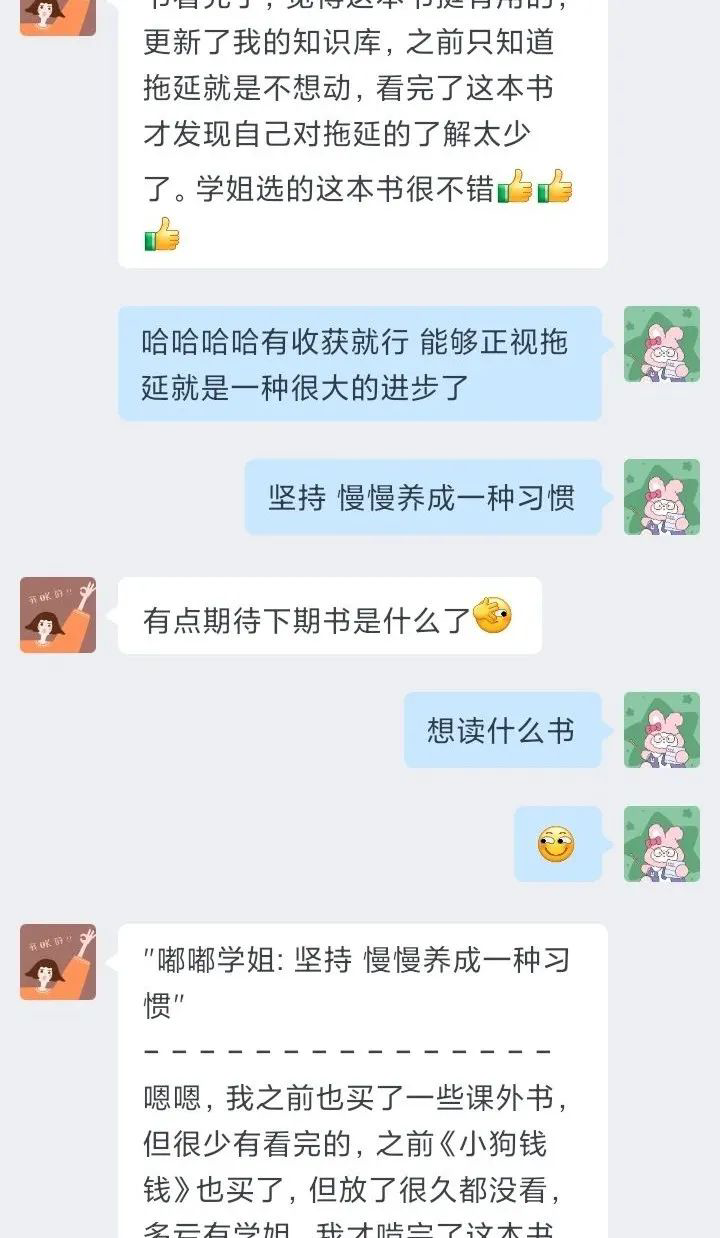Open rabbit avatar beside 坚持 慢慢养成一种习惯 bubble

pos(661,497)
